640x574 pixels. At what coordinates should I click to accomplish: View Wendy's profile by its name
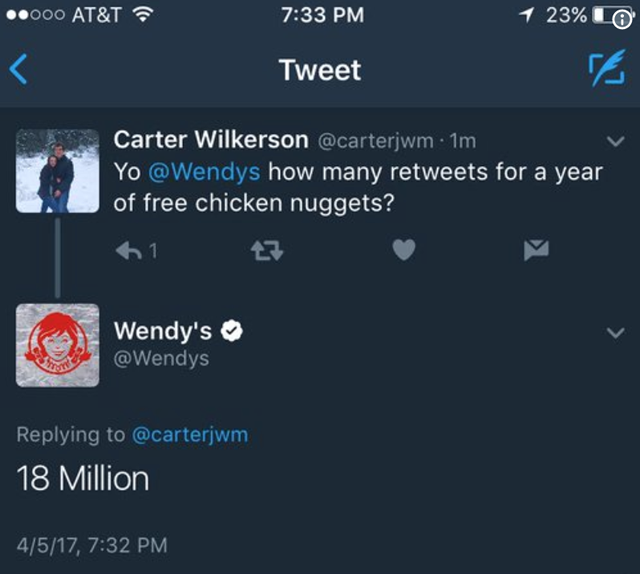(x=163, y=330)
